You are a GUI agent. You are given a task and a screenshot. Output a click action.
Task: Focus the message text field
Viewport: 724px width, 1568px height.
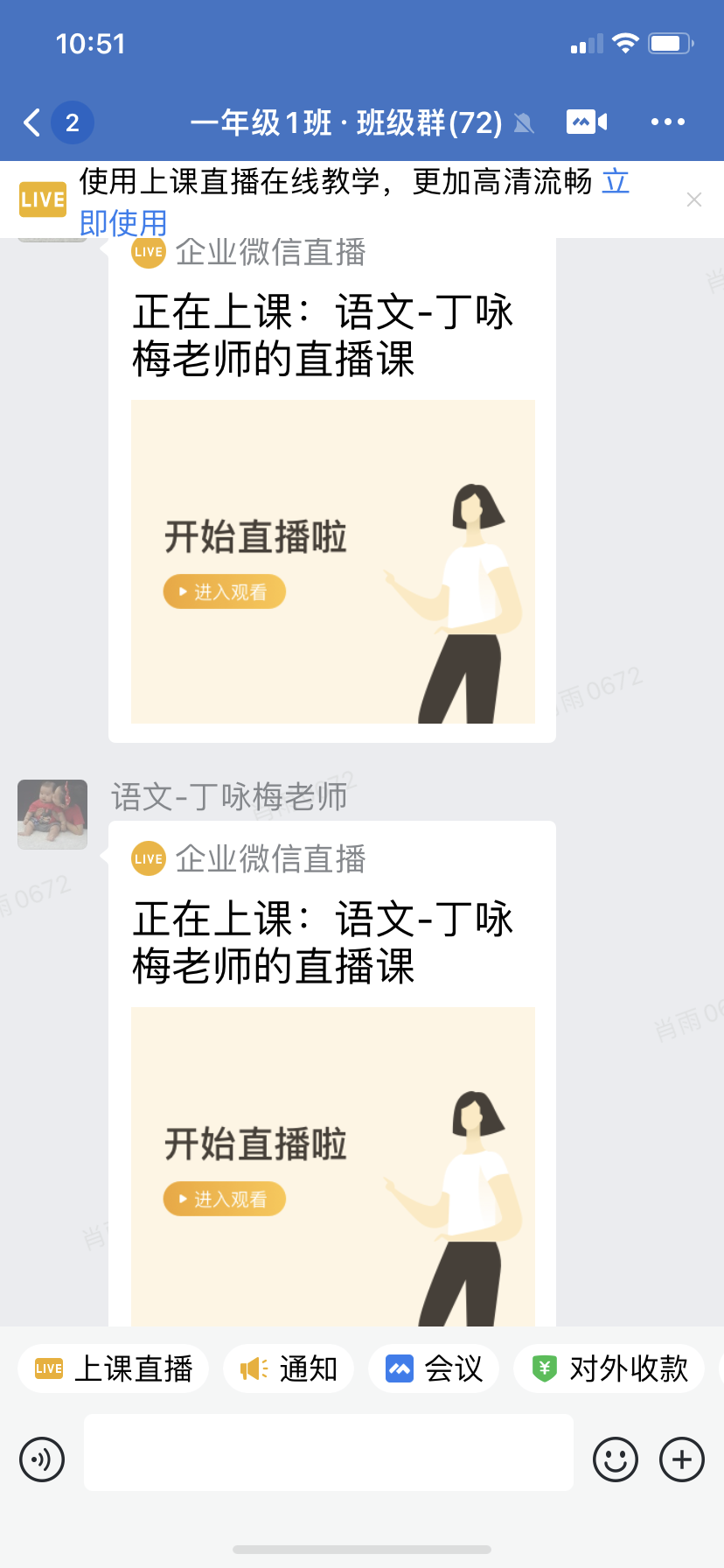329,1452
